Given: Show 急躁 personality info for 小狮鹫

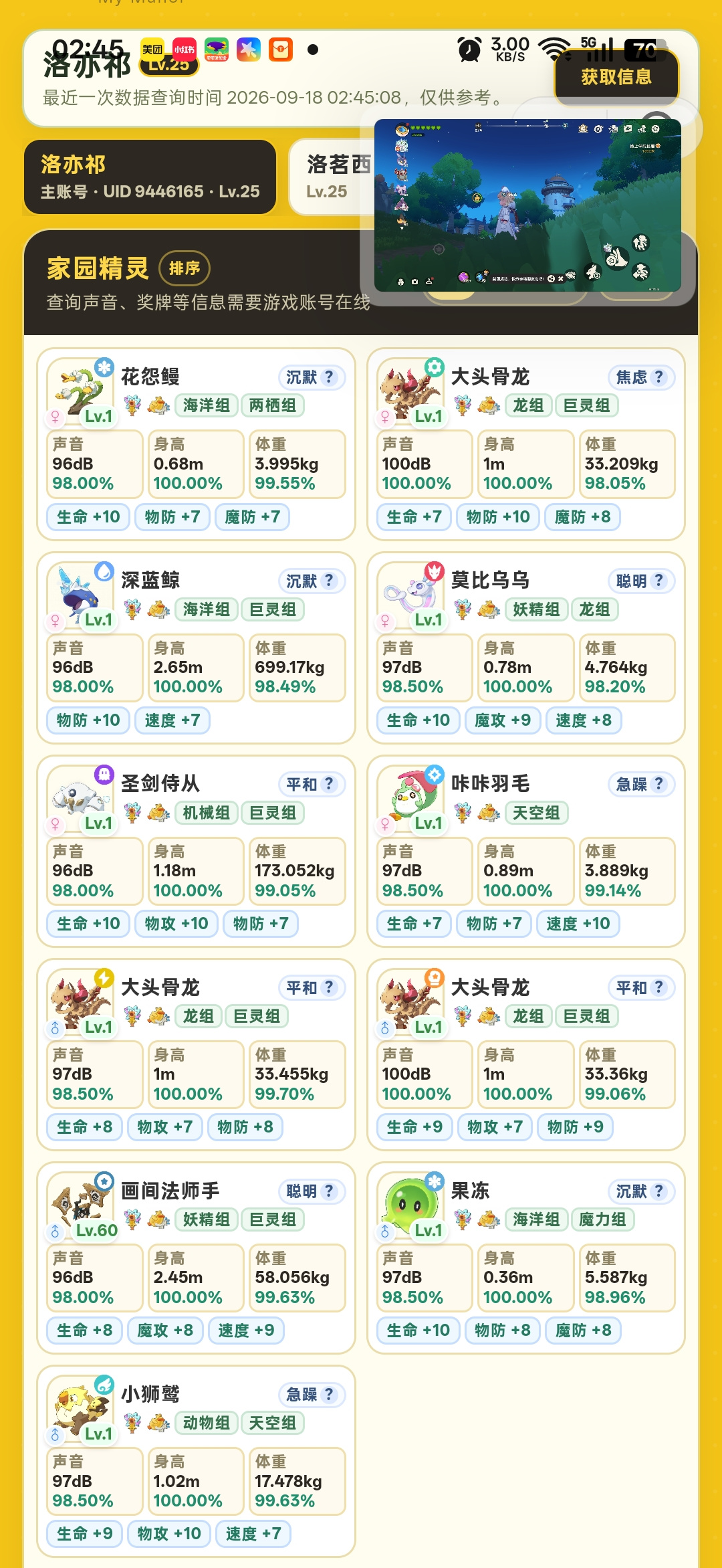Looking at the screenshot, I should [312, 1394].
